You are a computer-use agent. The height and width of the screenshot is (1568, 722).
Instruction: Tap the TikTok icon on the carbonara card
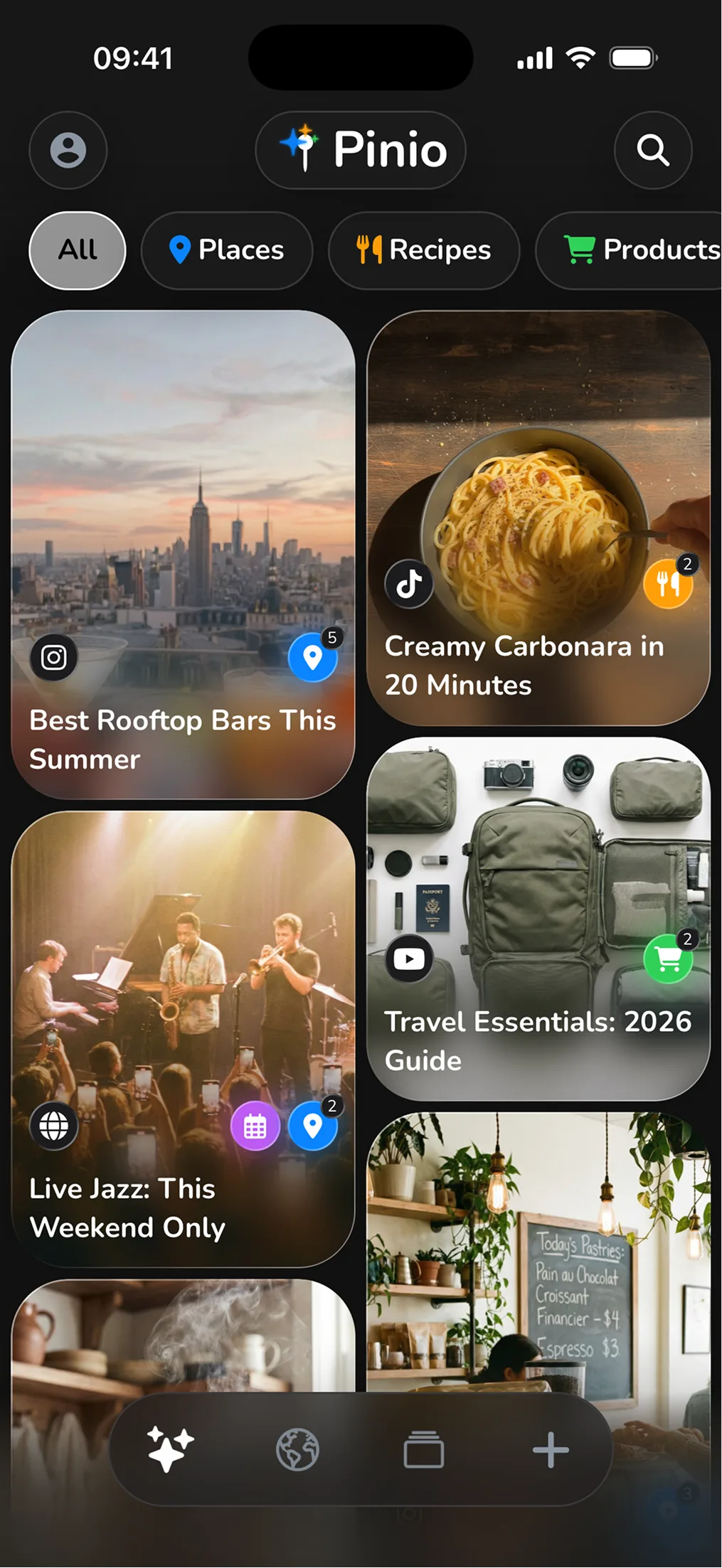click(409, 583)
